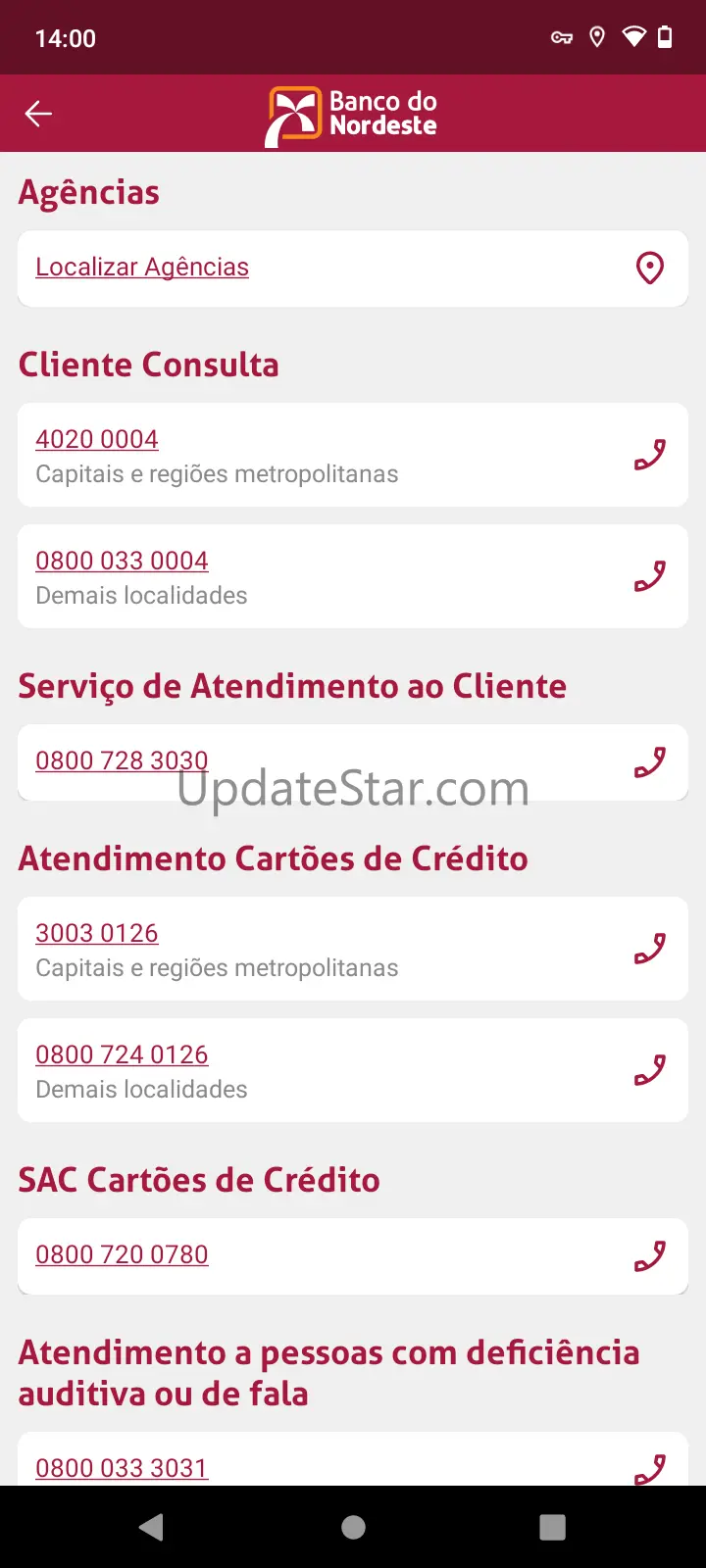This screenshot has width=706, height=1568.
Task: Dial 3003 0126 for credit cards
Action: (x=97, y=933)
